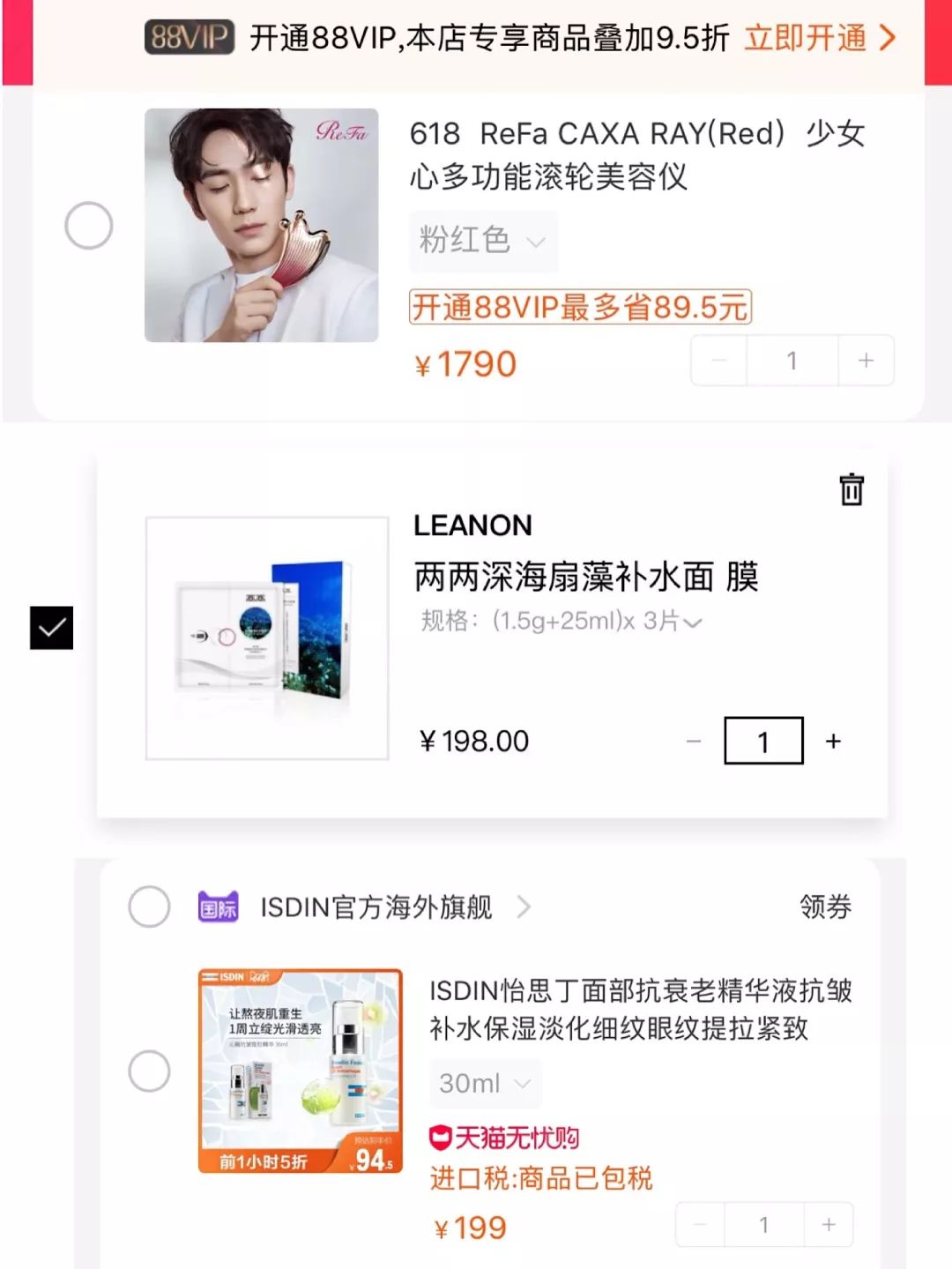The height and width of the screenshot is (1269, 952).
Task: Increase ReFa beauty device quantity with plus icon
Action: [x=865, y=360]
